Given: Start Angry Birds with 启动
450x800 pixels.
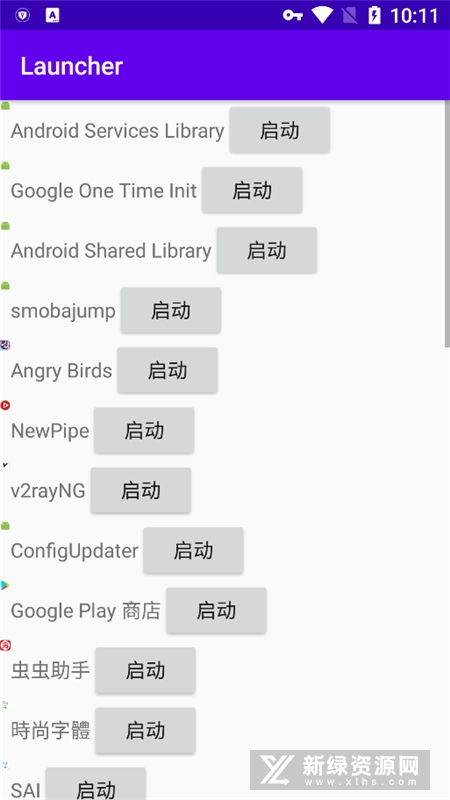Looking at the screenshot, I should coord(167,370).
